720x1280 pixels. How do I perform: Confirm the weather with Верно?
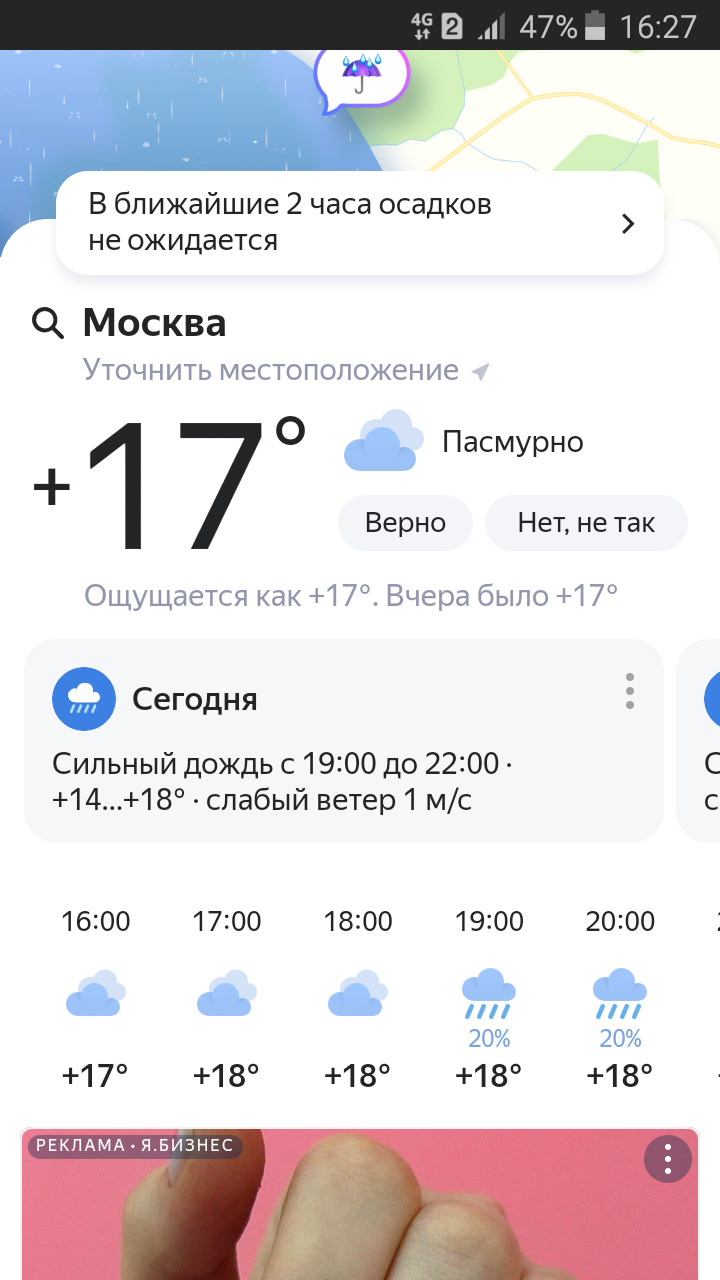[x=405, y=523]
